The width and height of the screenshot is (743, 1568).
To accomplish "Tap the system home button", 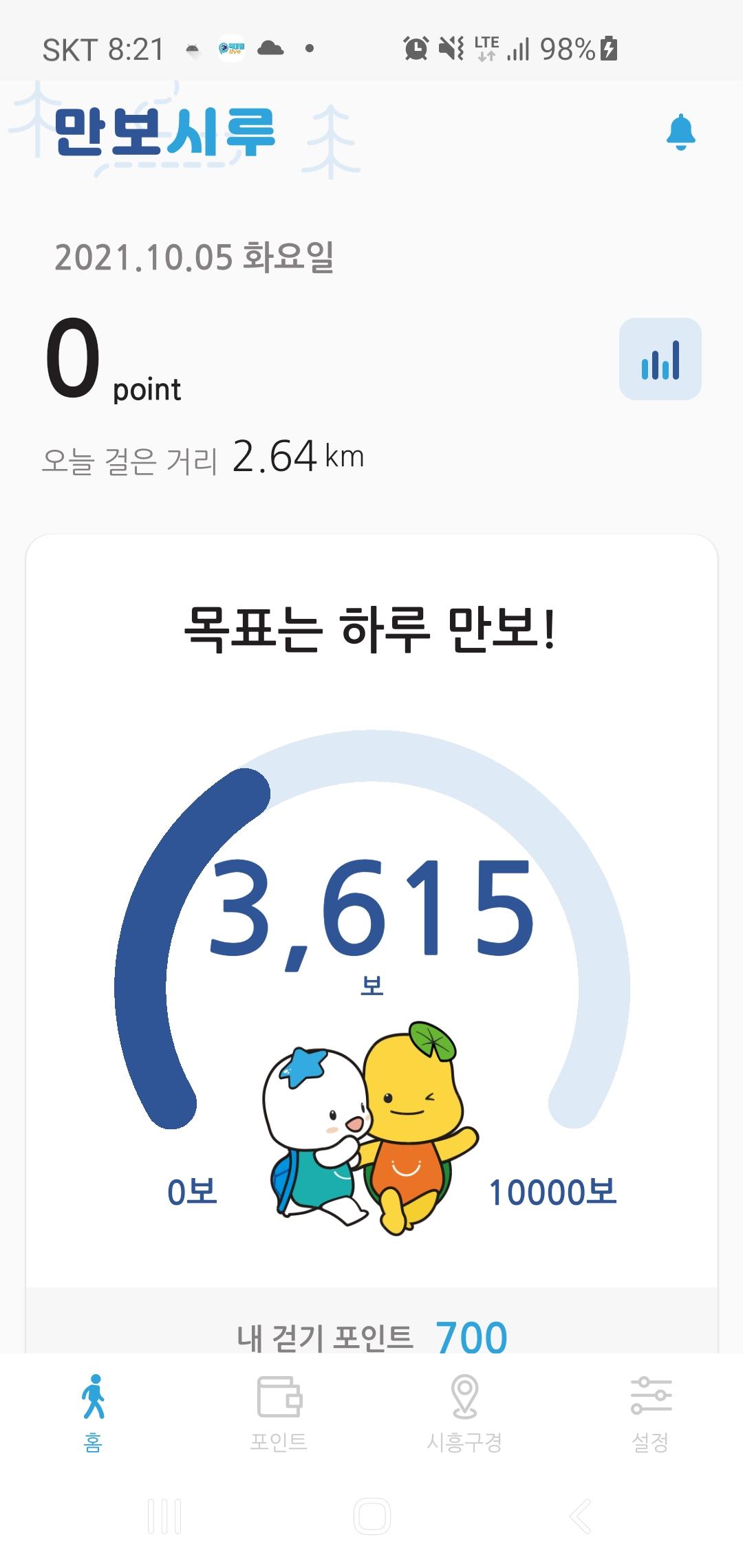I will pyautogui.click(x=371, y=1516).
